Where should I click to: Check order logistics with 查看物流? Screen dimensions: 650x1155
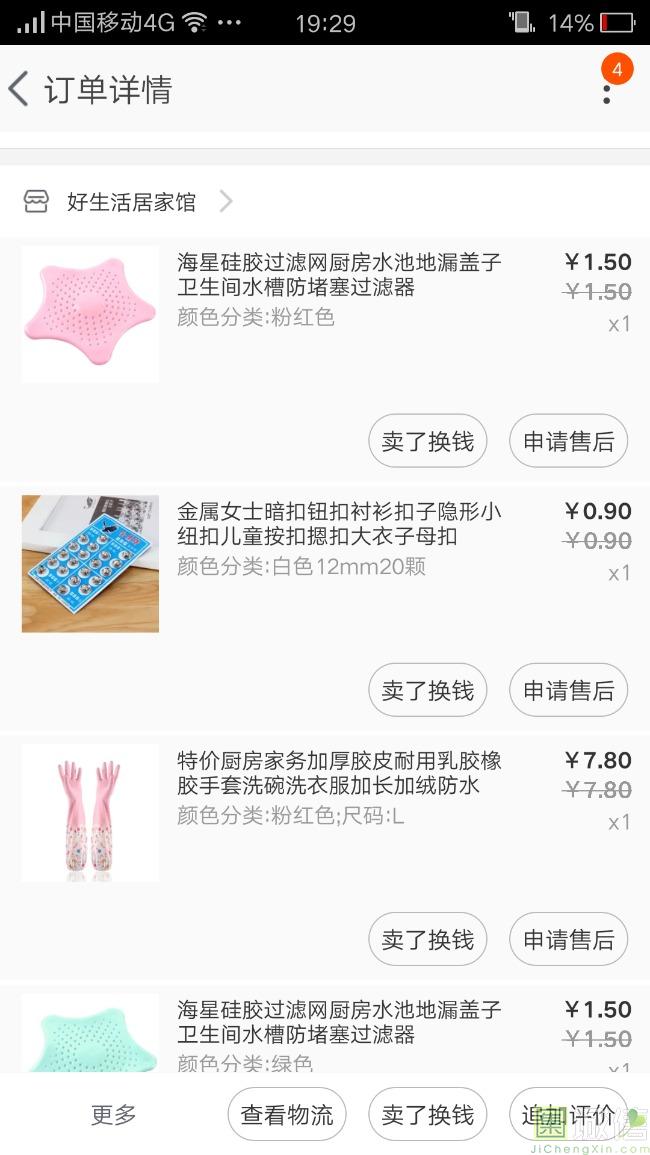click(x=287, y=1116)
